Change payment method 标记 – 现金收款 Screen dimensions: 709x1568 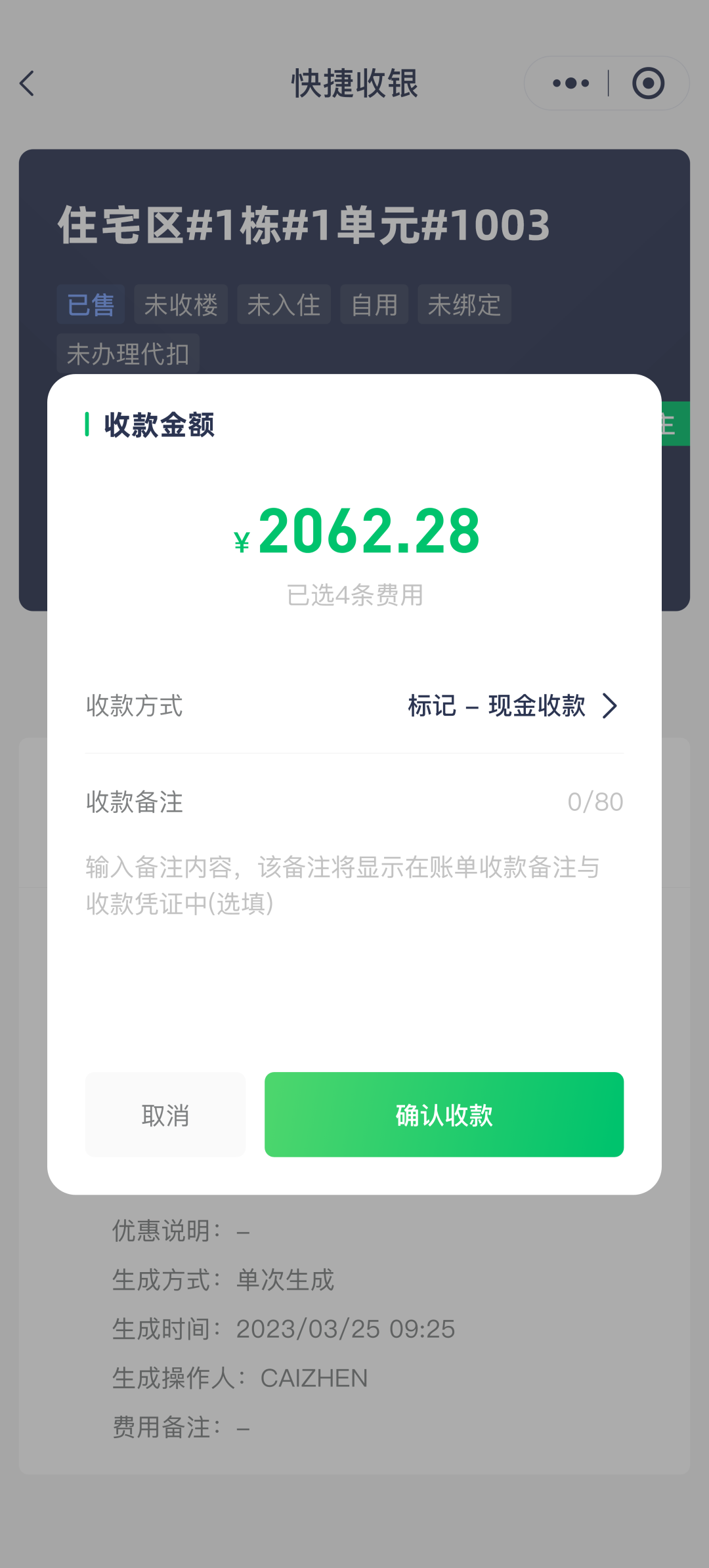[512, 706]
